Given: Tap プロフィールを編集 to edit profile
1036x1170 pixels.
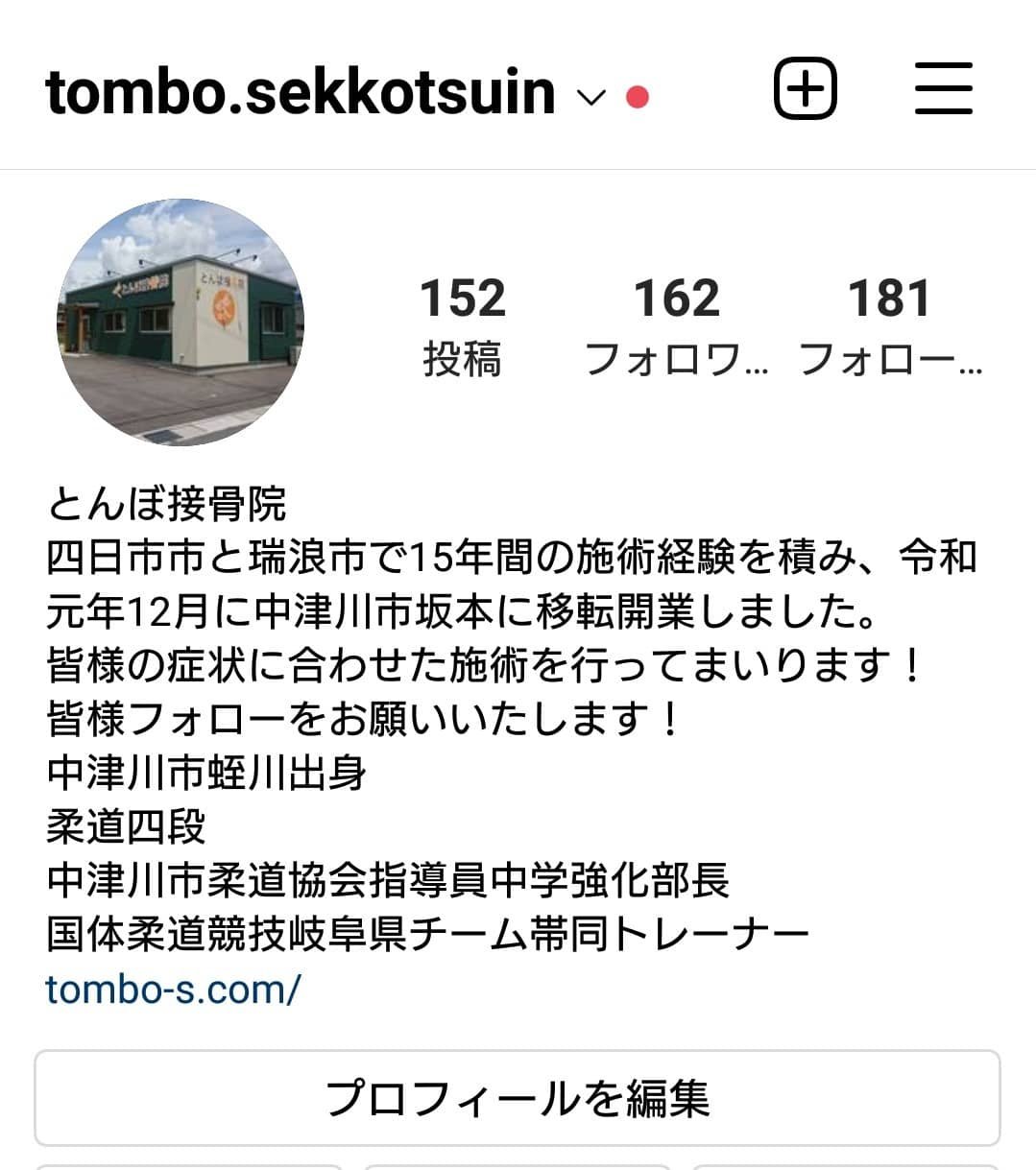Looking at the screenshot, I should click(x=518, y=1098).
